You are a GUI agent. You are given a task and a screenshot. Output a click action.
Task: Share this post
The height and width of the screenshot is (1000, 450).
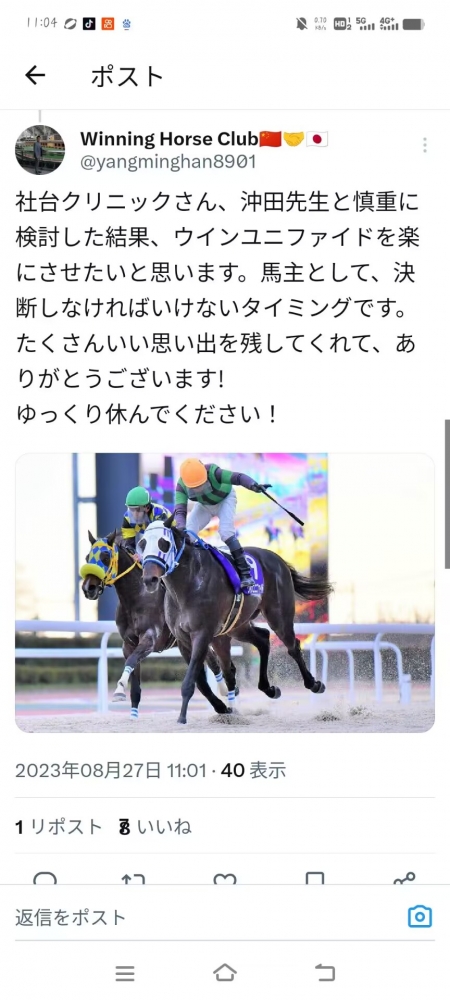[x=405, y=879]
